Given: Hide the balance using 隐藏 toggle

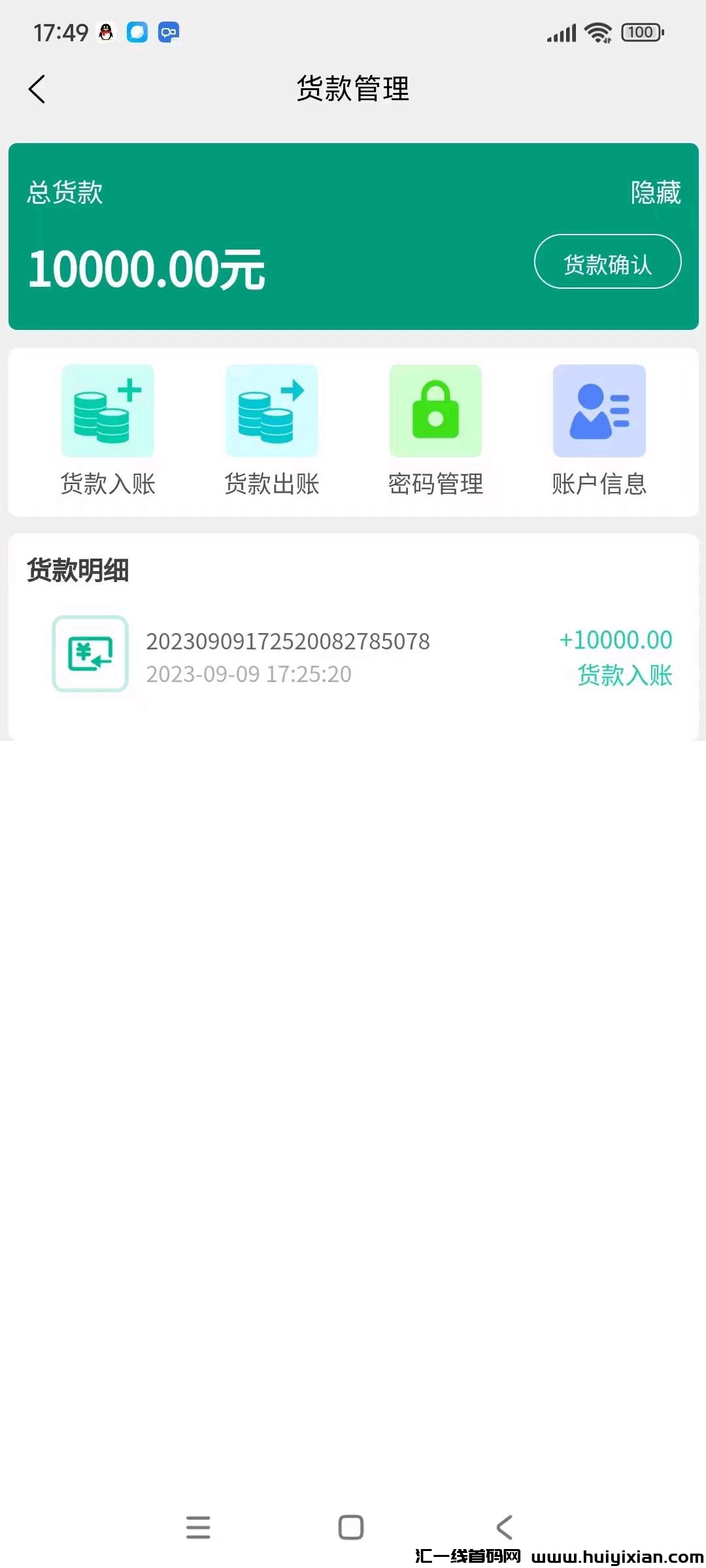Looking at the screenshot, I should point(656,190).
